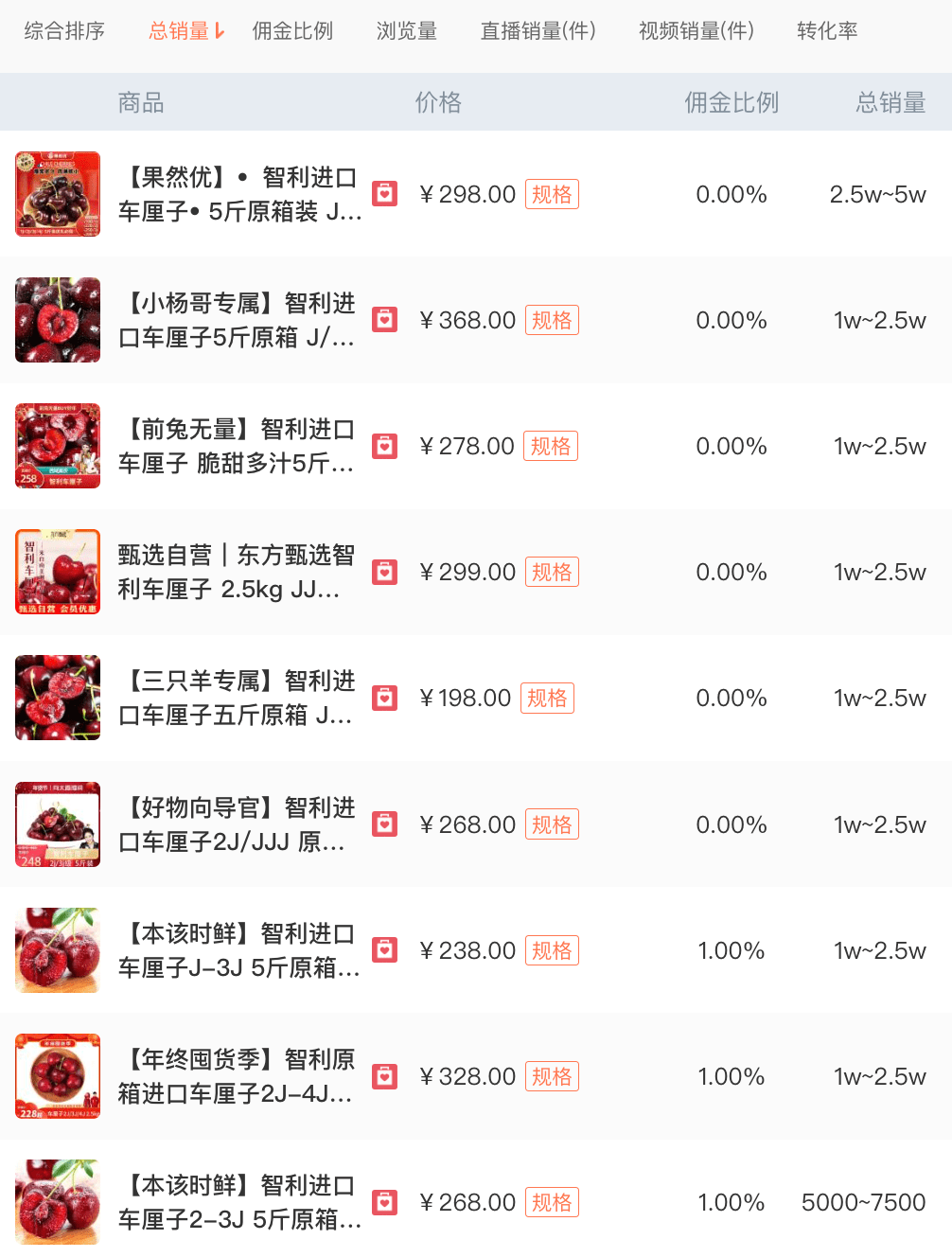The width and height of the screenshot is (952, 1257).
Task: Sort by 转化率
Action: [x=827, y=31]
